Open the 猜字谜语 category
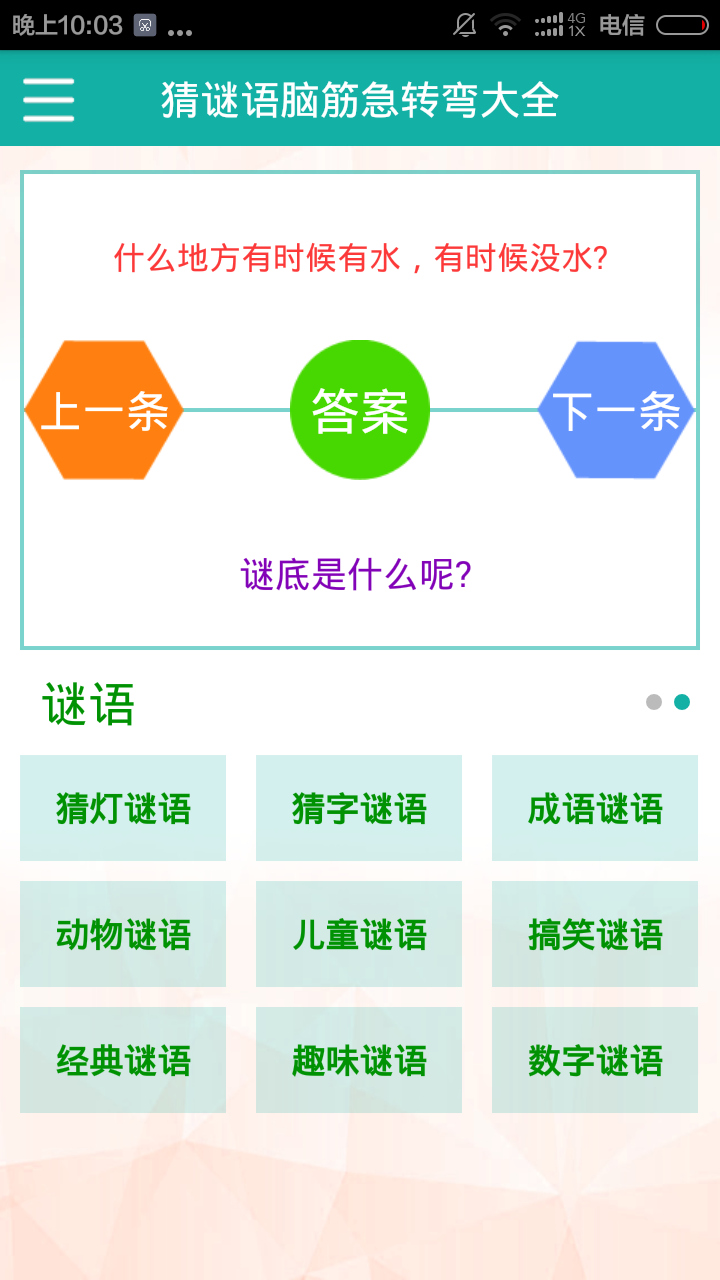The height and width of the screenshot is (1280, 720). [358, 808]
